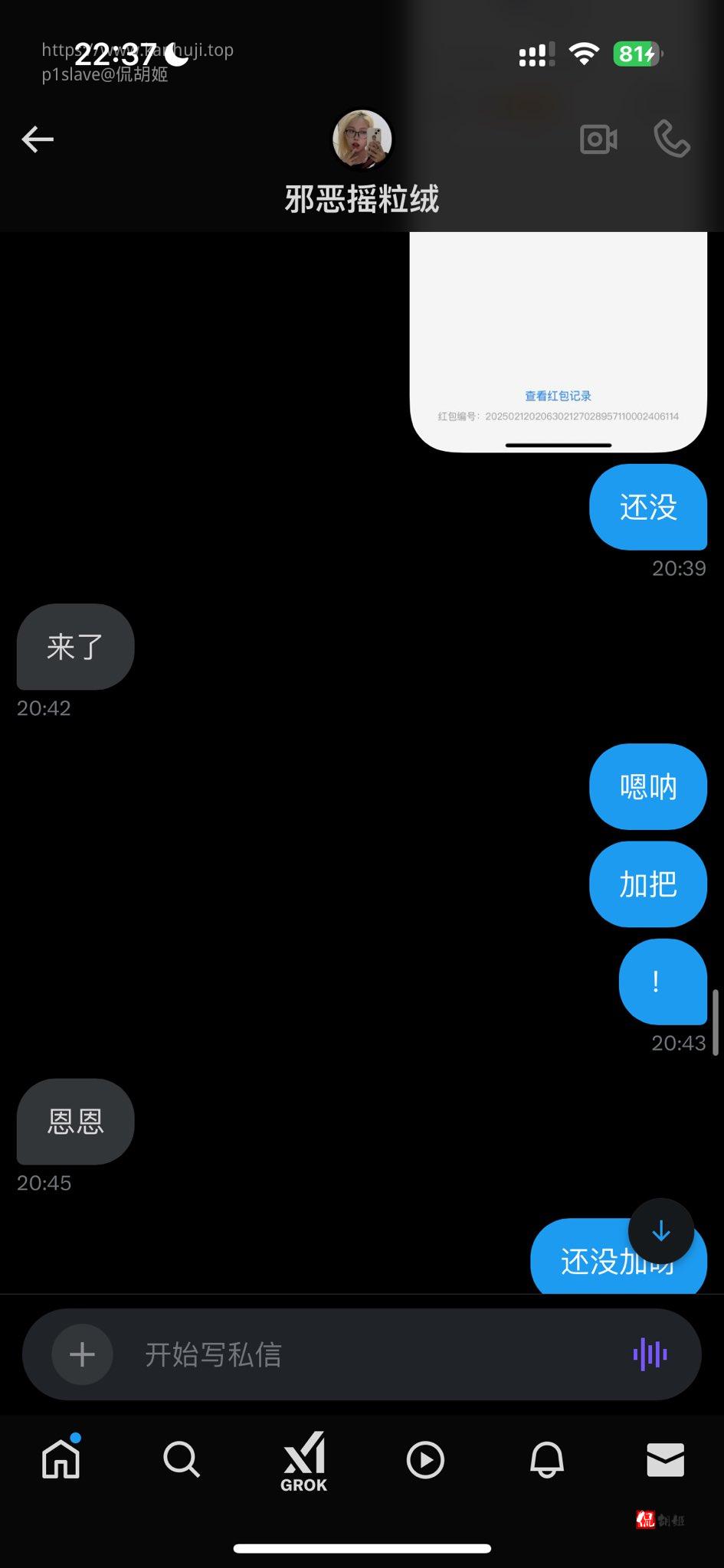This screenshot has height=1568, width=724.
Task: Start a voice call with 邪恶摇粒绒
Action: 672,139
